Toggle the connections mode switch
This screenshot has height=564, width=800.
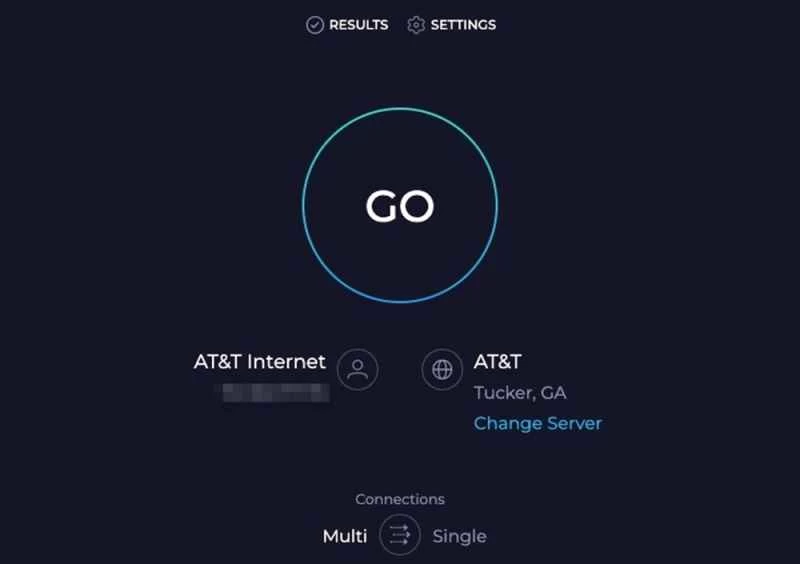pos(400,536)
